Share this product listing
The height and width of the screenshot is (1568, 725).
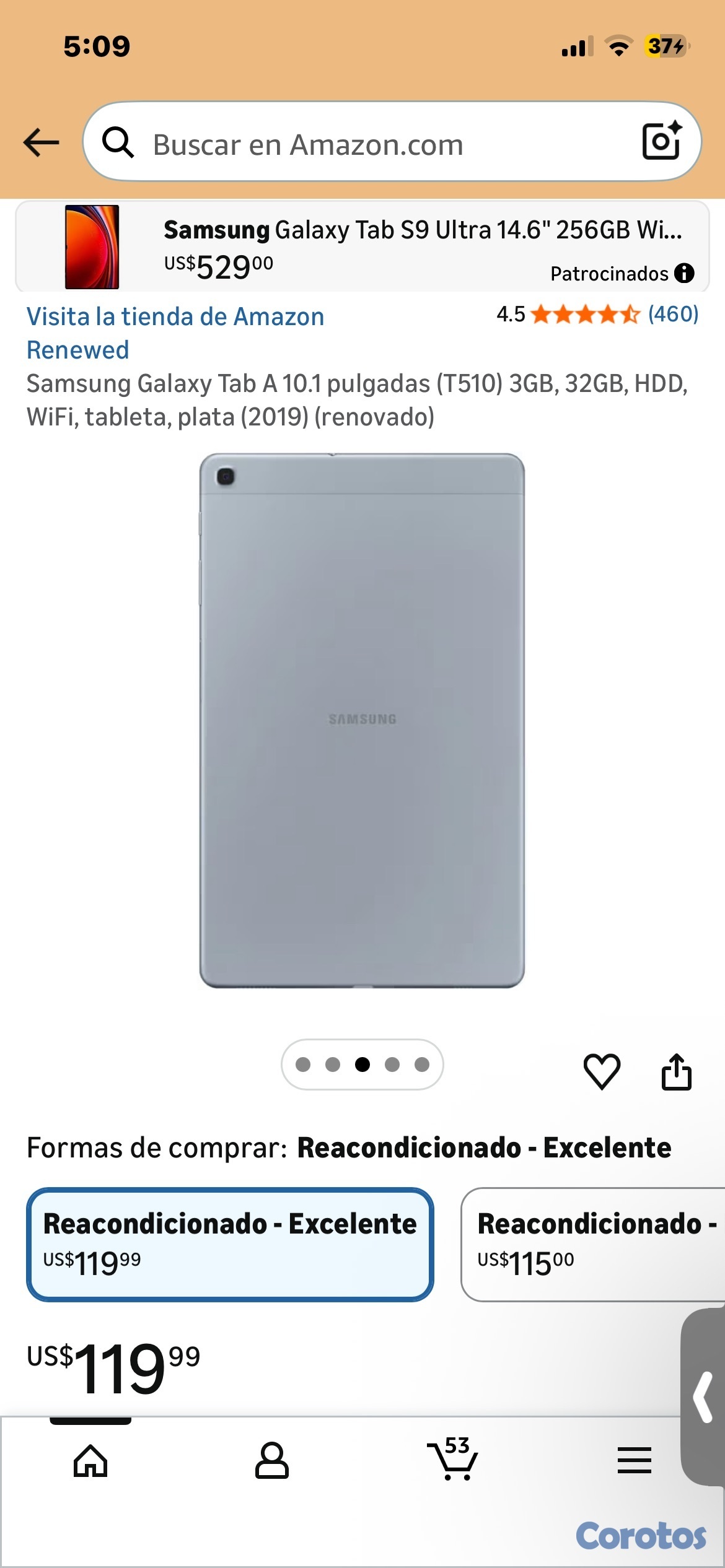pyautogui.click(x=676, y=1071)
